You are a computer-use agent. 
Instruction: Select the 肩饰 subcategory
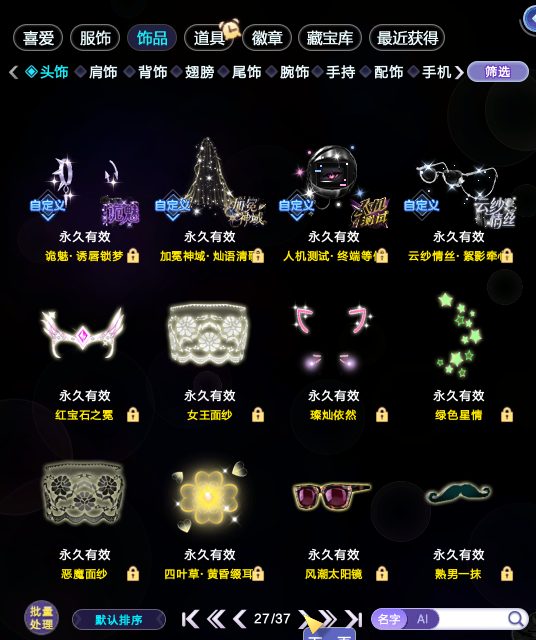click(x=98, y=72)
